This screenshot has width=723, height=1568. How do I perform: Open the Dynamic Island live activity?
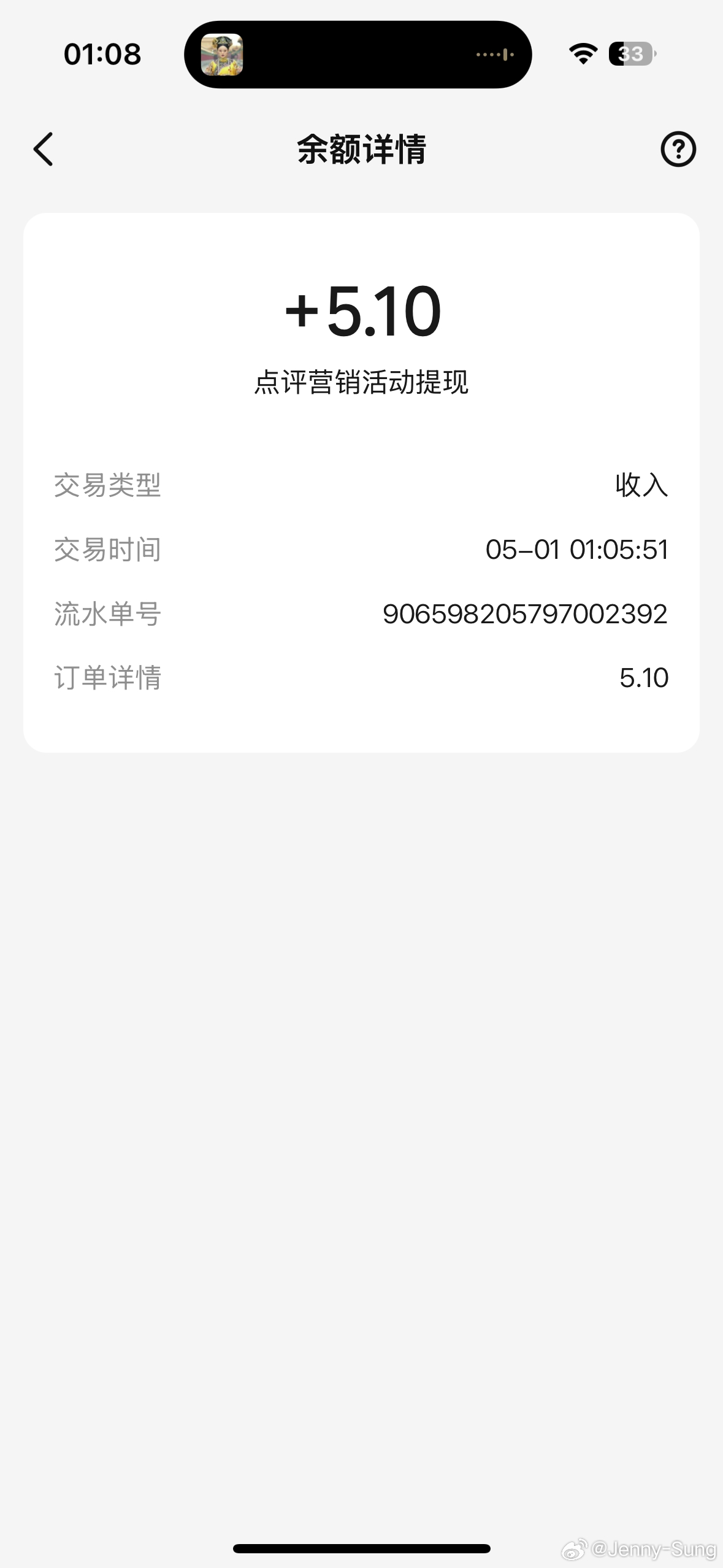coord(358,55)
